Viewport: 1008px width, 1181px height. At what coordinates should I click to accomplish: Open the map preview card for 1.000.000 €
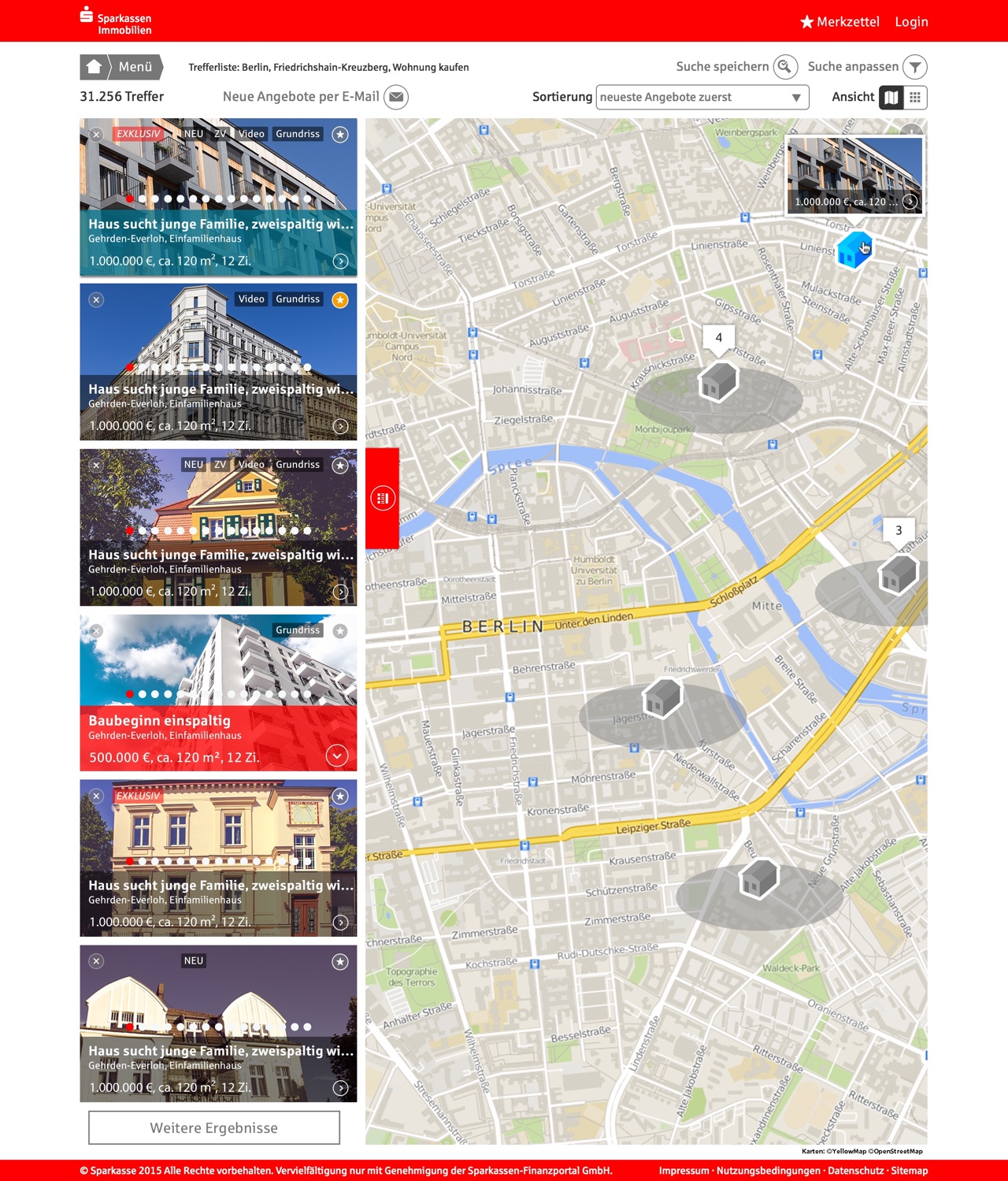[x=854, y=175]
